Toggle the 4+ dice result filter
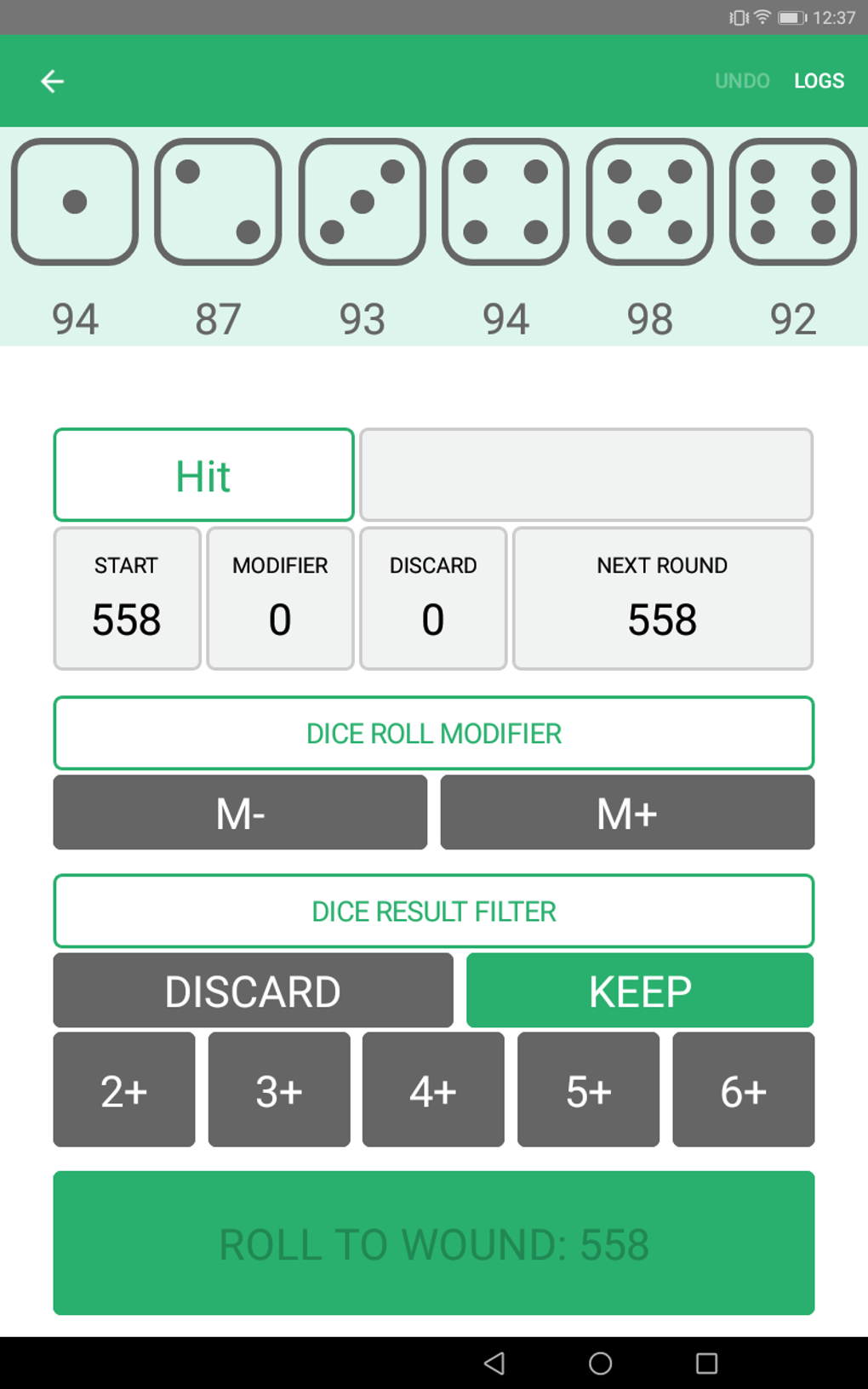This screenshot has width=868, height=1389. (433, 1089)
